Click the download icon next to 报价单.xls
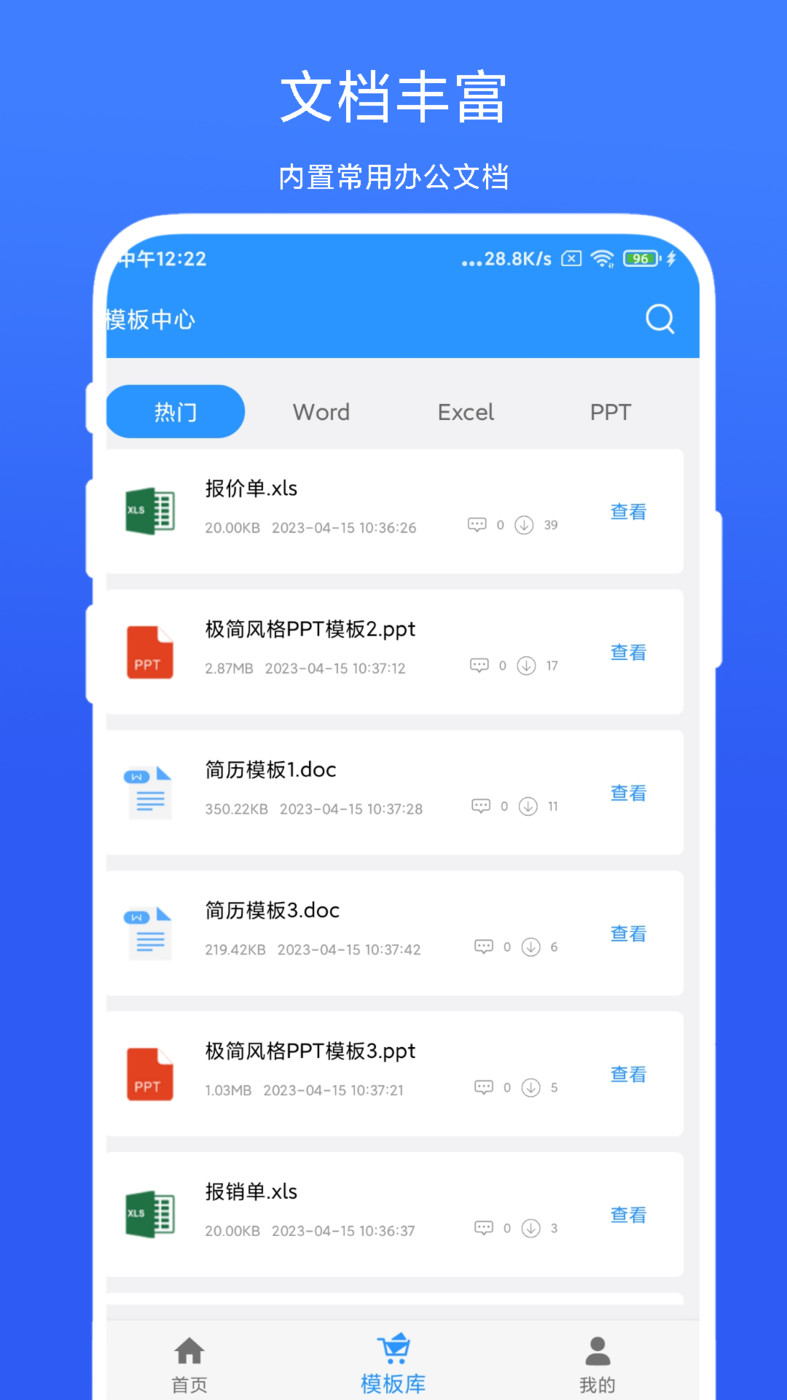The image size is (787, 1400). [x=524, y=524]
